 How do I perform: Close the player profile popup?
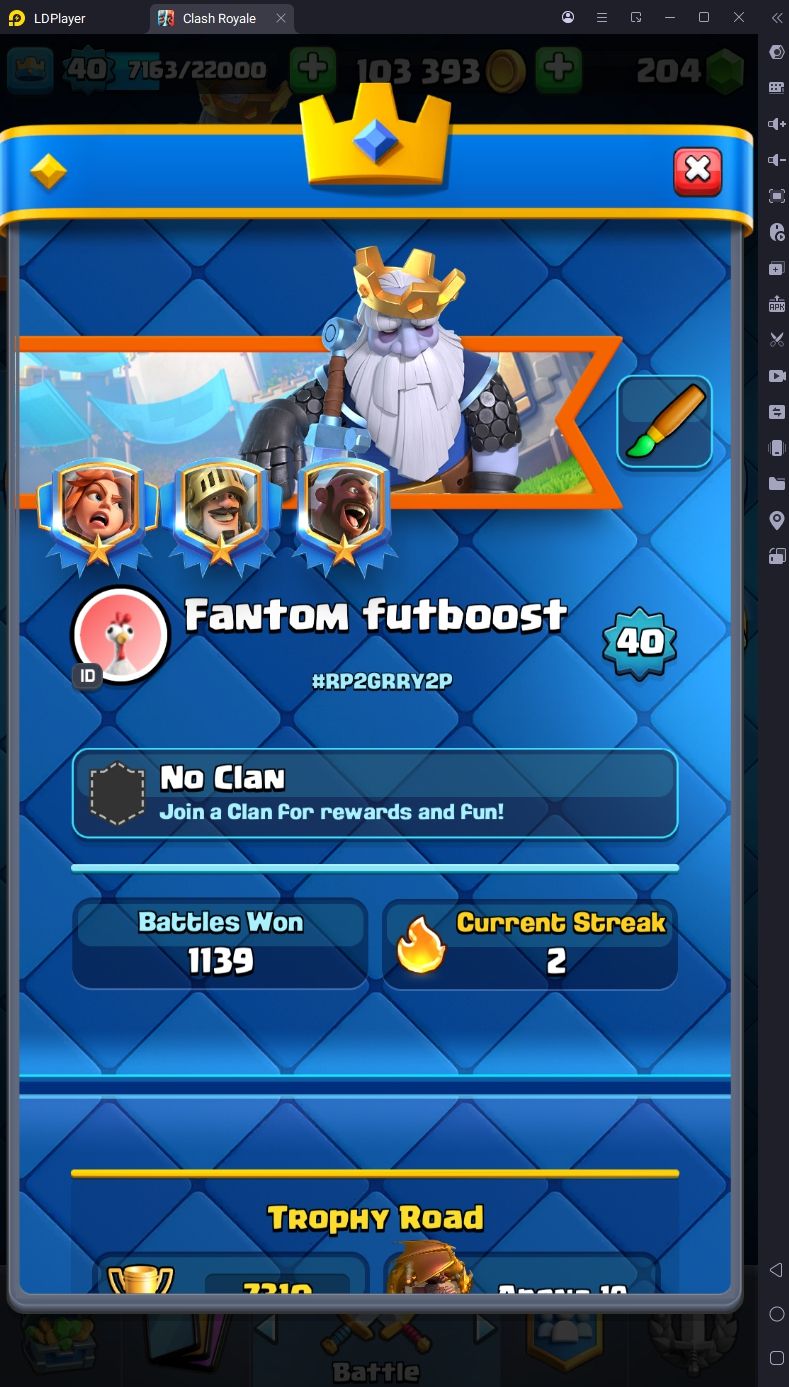[697, 170]
